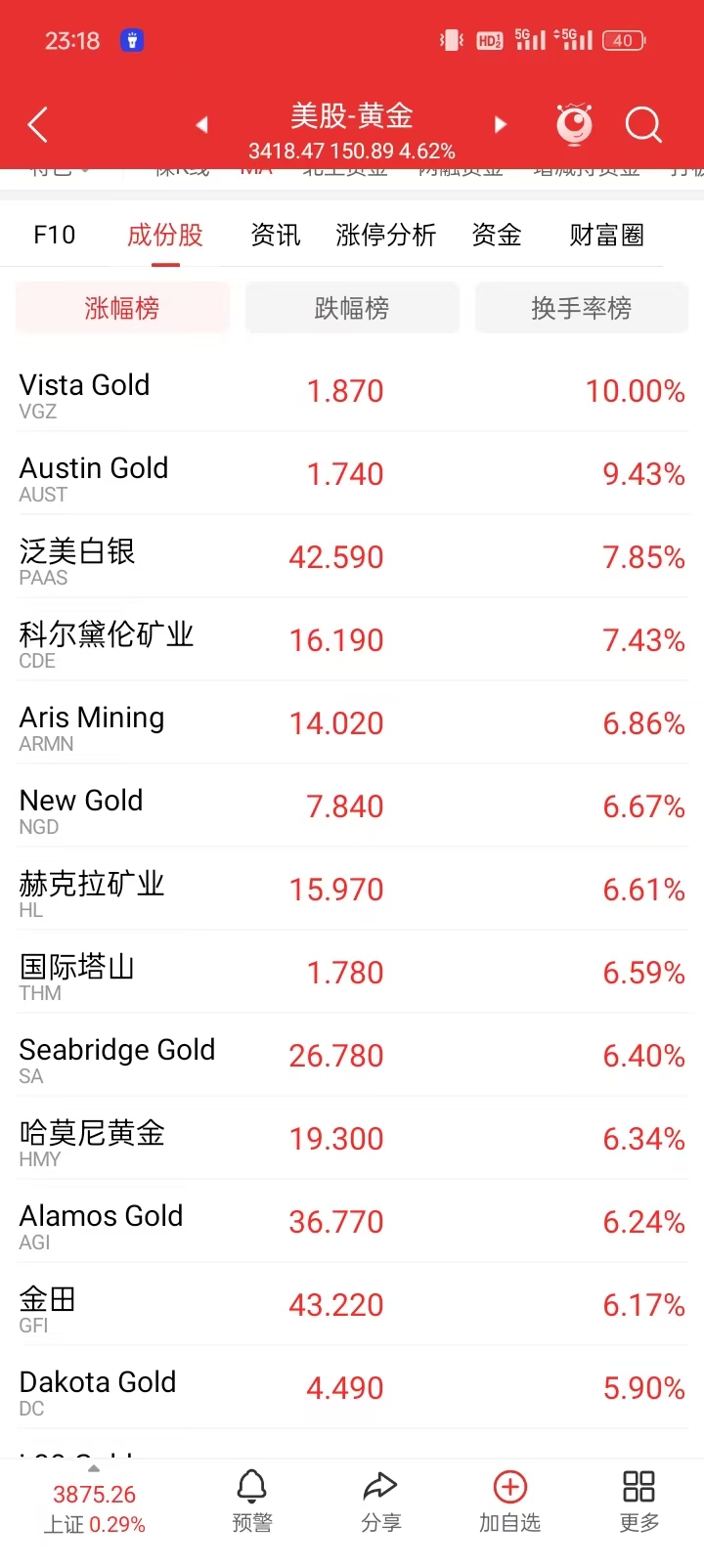View Seabridge Gold quote
Image resolution: width=704 pixels, height=1568 pixels.
coord(352,1057)
